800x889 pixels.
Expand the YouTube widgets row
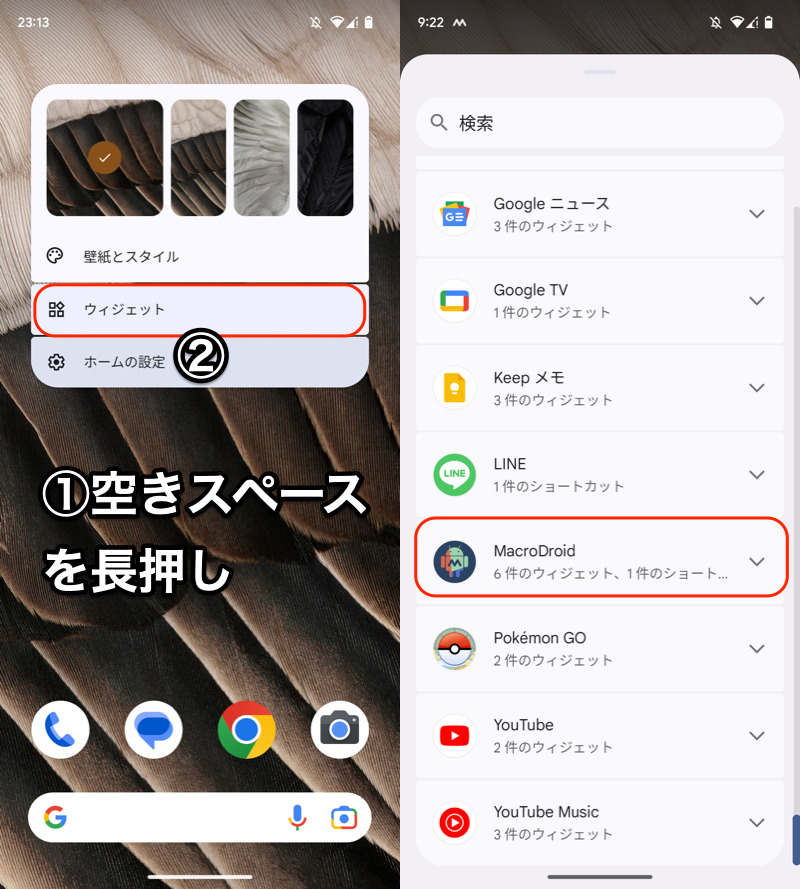tap(757, 736)
